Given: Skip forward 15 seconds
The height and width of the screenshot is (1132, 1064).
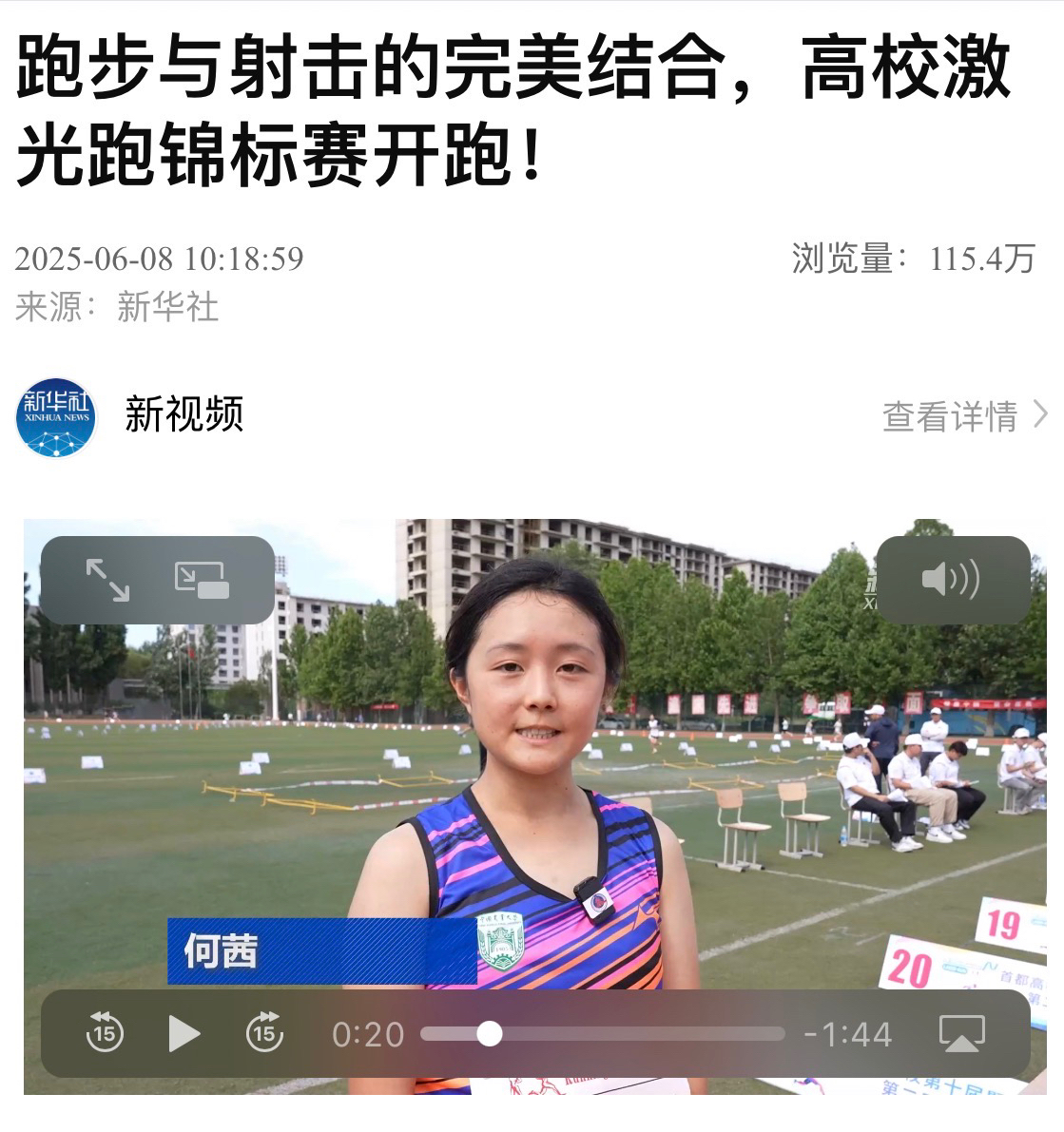Looking at the screenshot, I should click(x=264, y=1032).
